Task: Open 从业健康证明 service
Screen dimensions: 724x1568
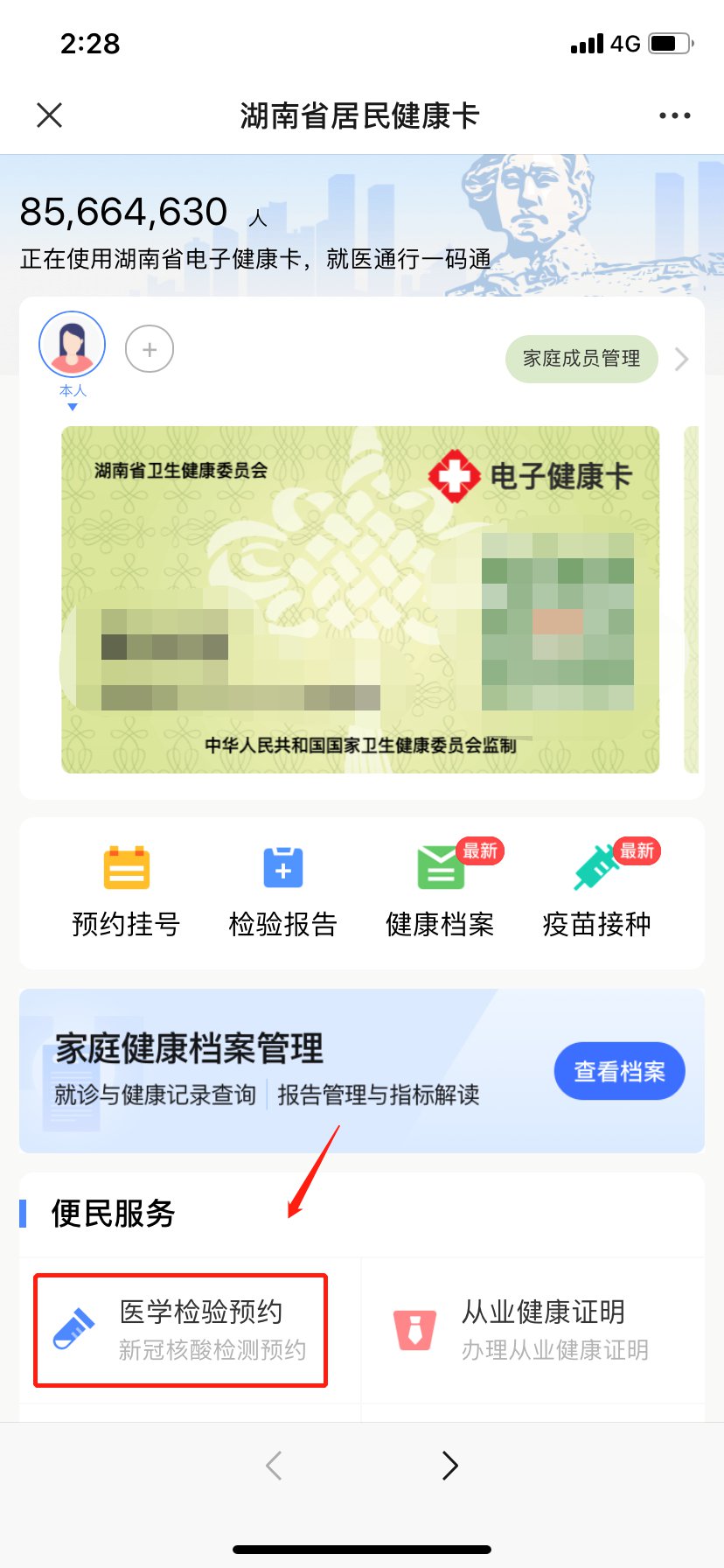Action: [x=533, y=1330]
